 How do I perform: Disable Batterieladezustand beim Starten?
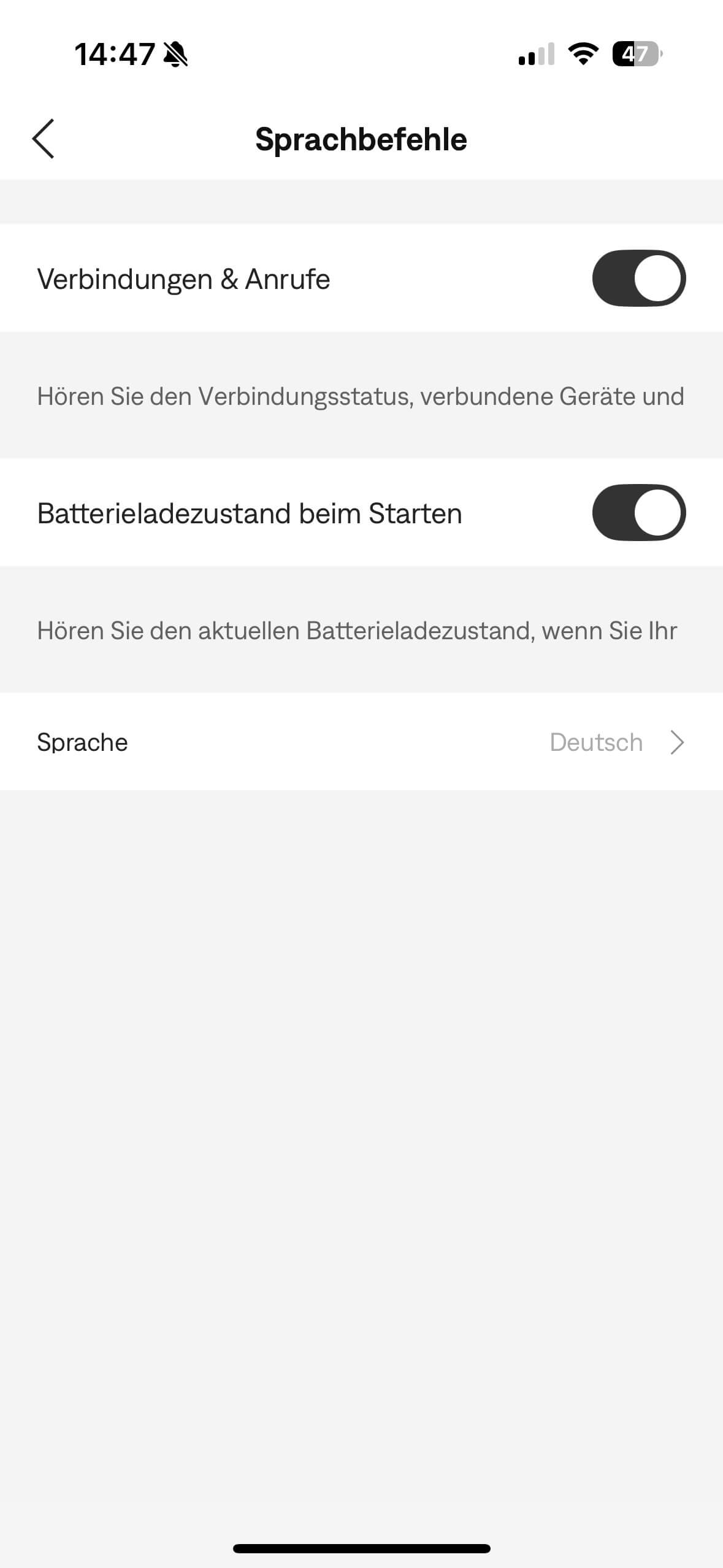point(638,513)
